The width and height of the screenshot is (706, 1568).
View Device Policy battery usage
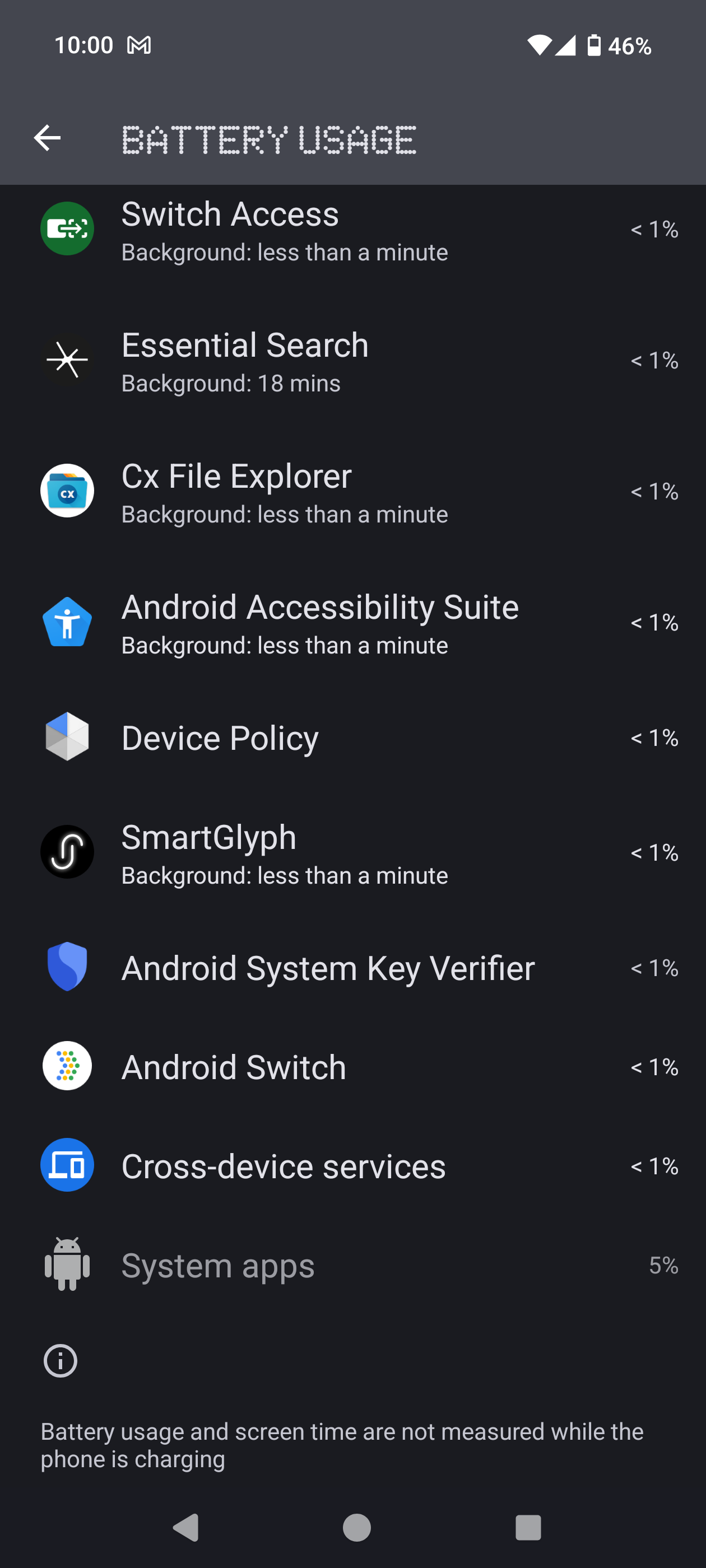pos(352,737)
